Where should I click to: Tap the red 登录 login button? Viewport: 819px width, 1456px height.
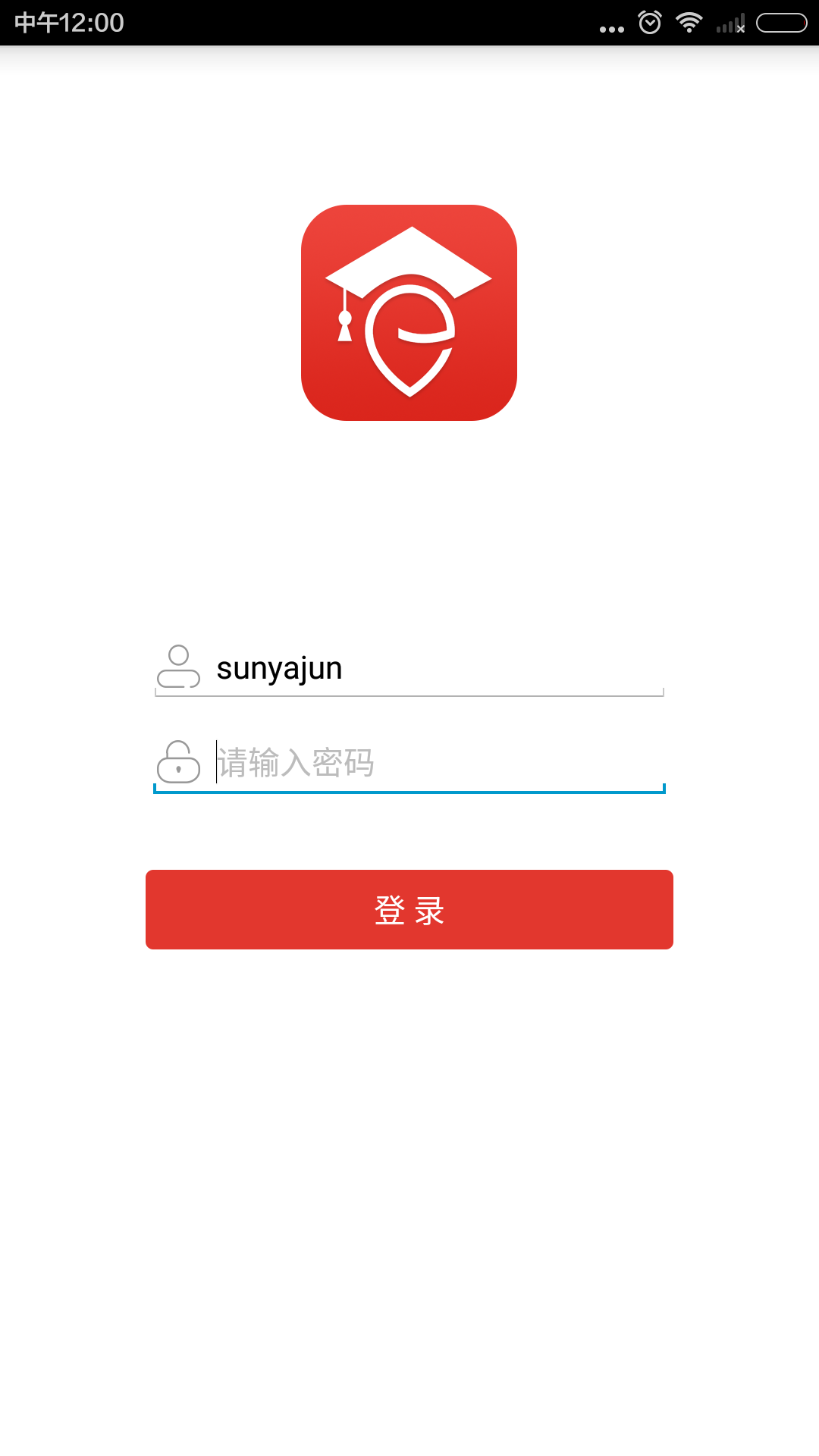(409, 909)
